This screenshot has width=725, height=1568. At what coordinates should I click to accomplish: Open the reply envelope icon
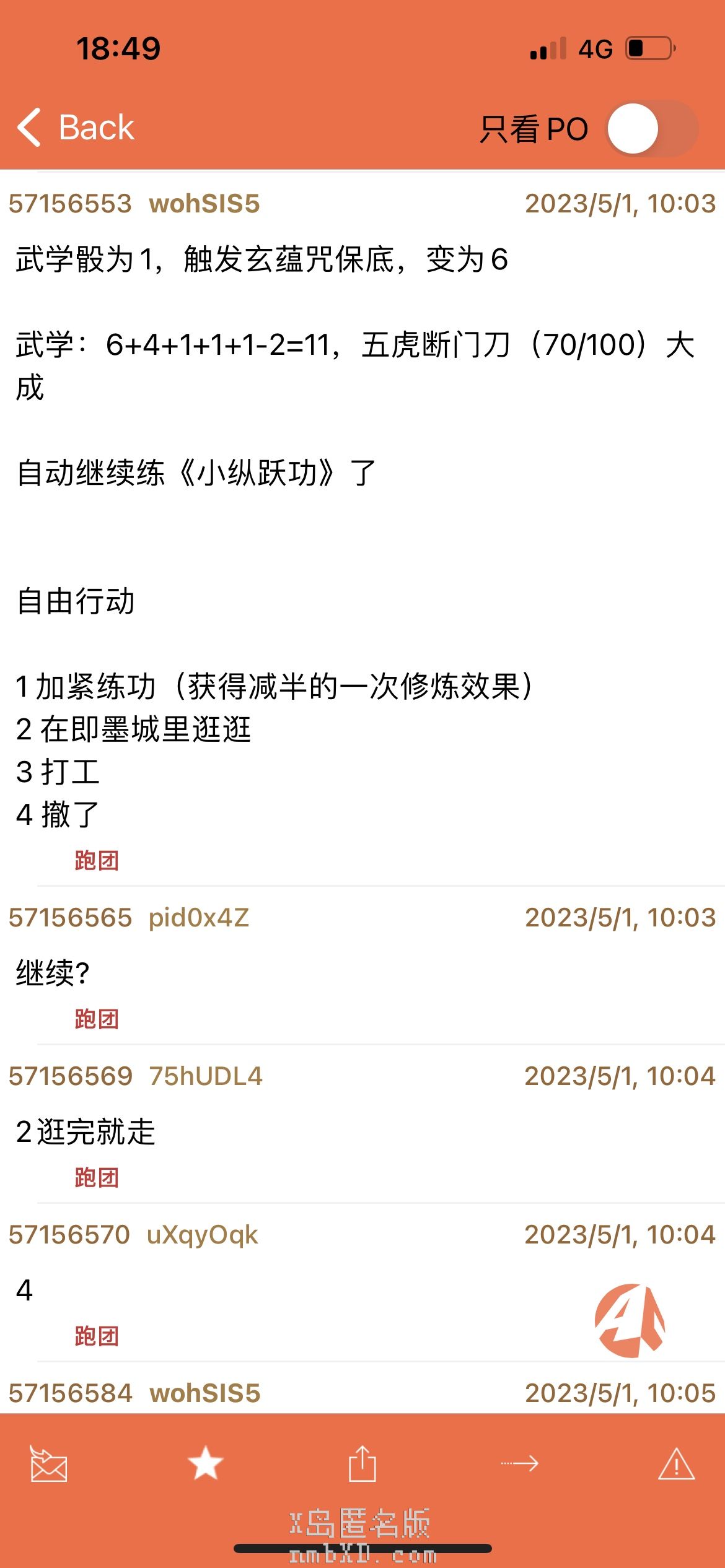click(x=49, y=1464)
